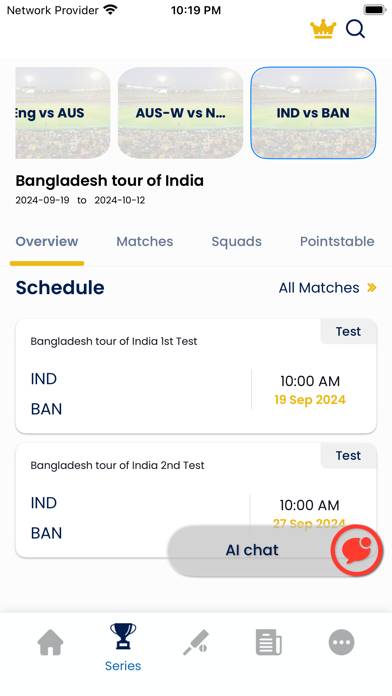Open the cricket bat tab
This screenshot has width=392, height=696.
(x=196, y=642)
